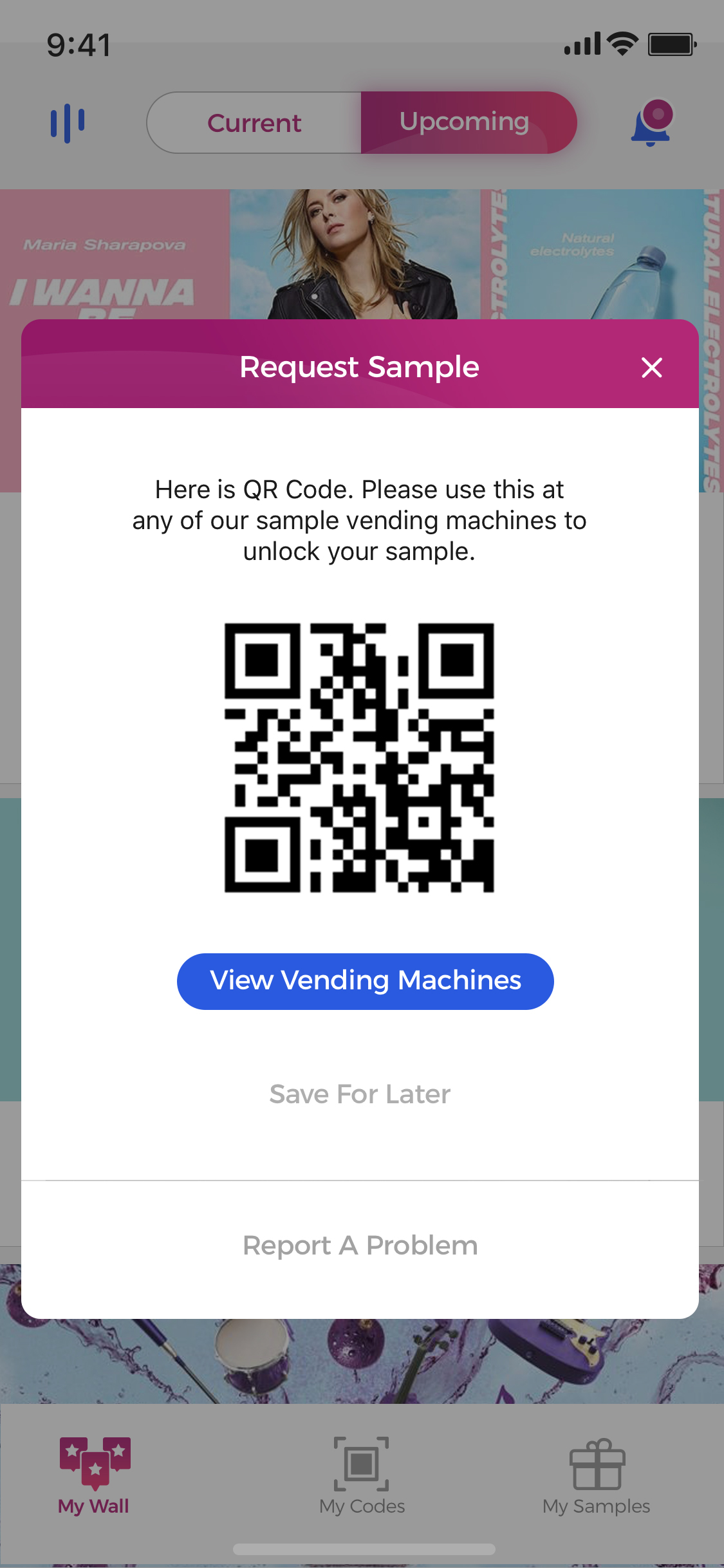Screen dimensions: 724x1568
Task: Open Report A Problem
Action: coord(360,1246)
